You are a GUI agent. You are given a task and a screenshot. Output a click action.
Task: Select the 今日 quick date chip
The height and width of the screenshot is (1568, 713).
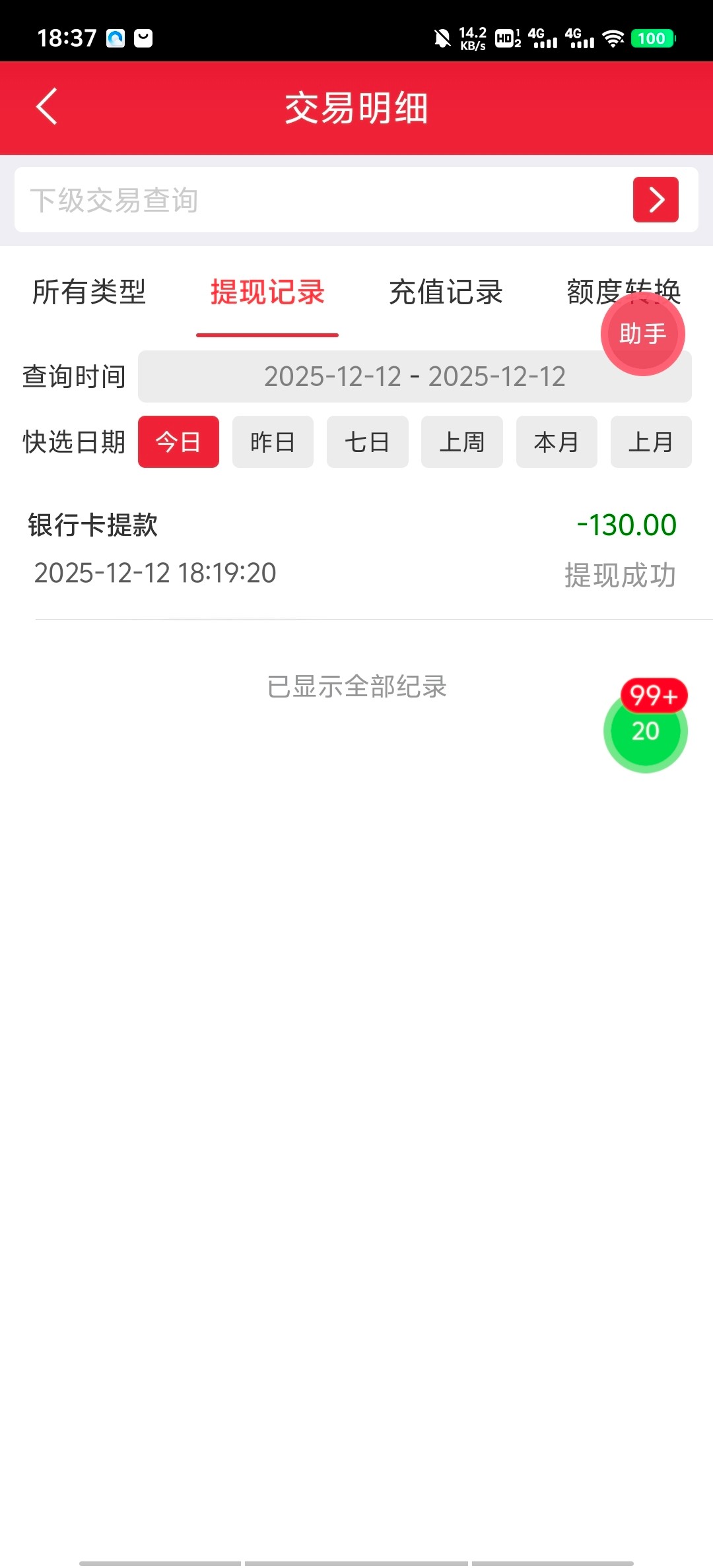point(178,442)
